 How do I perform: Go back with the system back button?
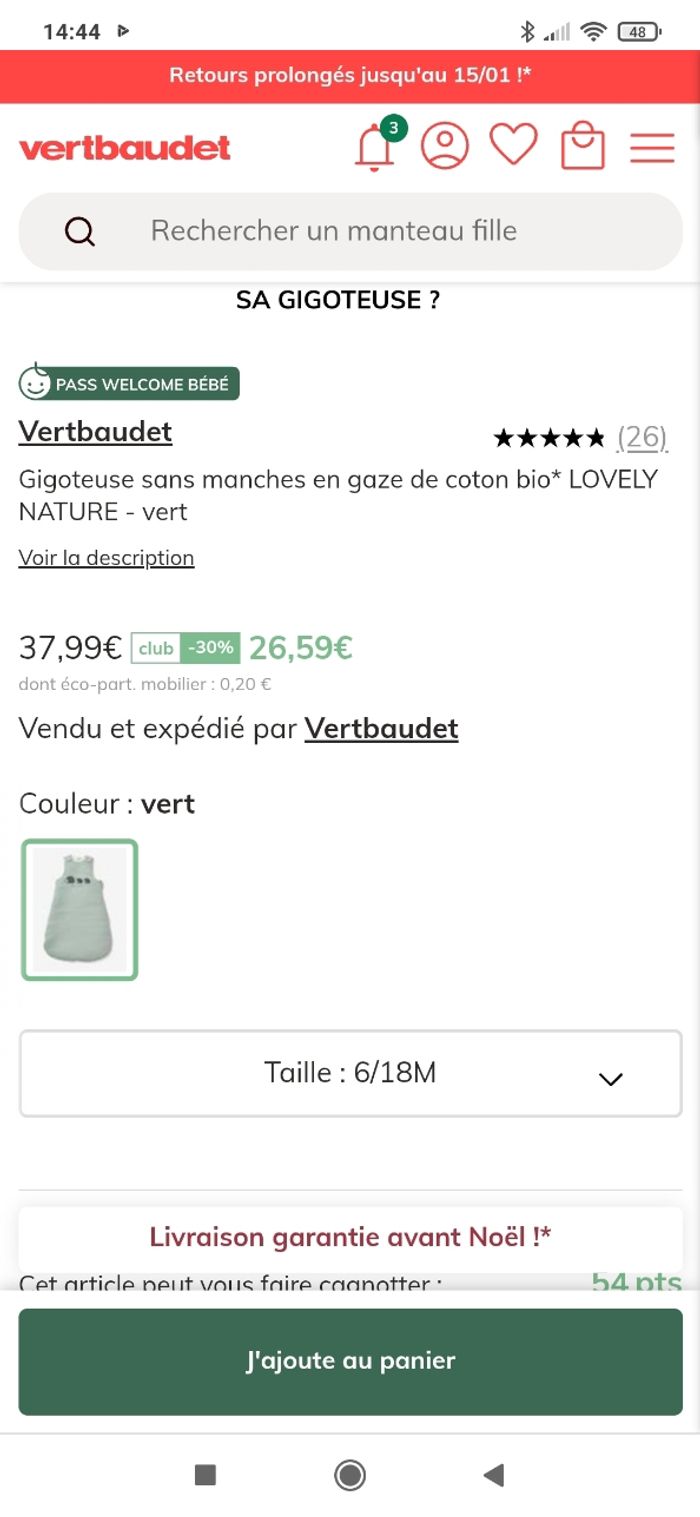pyautogui.click(x=493, y=1475)
